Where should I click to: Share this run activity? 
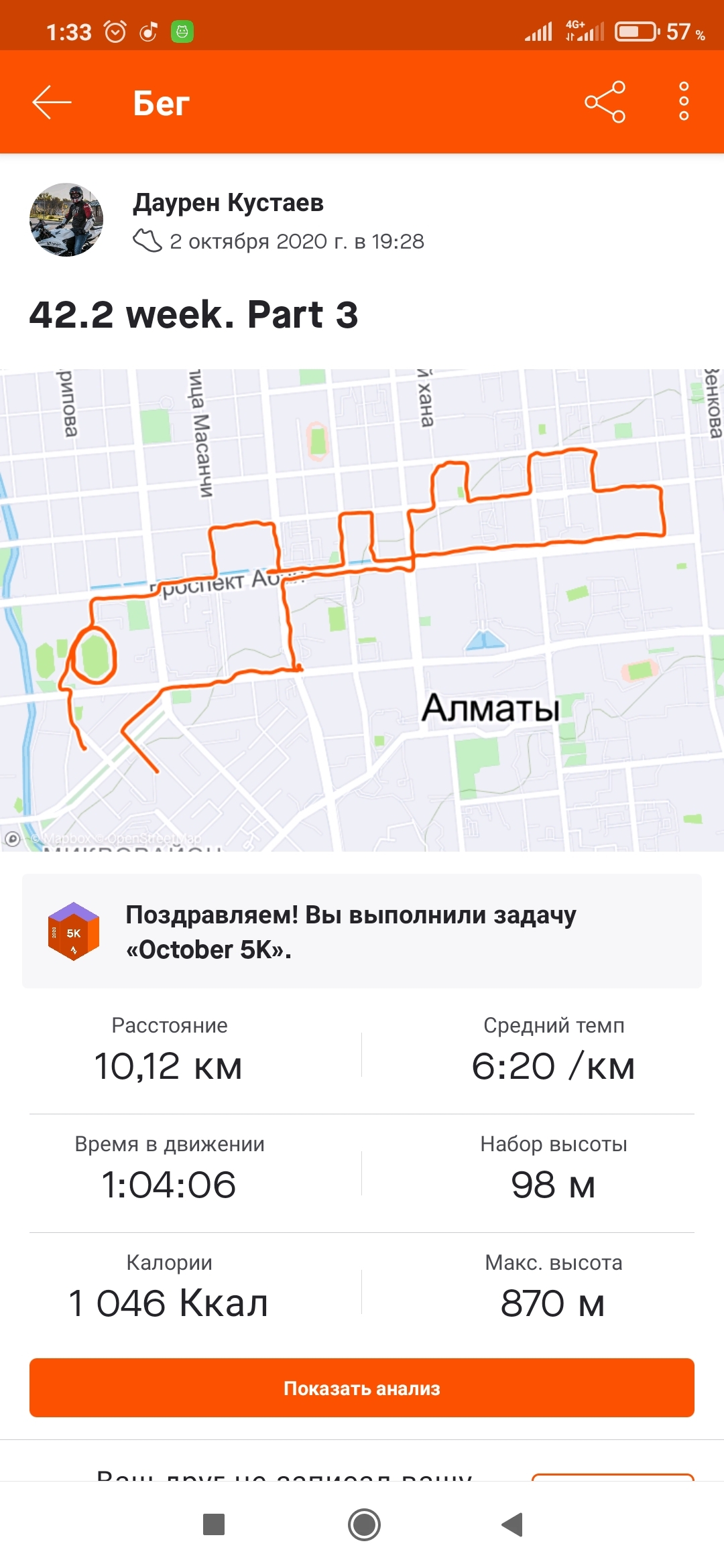pyautogui.click(x=605, y=103)
